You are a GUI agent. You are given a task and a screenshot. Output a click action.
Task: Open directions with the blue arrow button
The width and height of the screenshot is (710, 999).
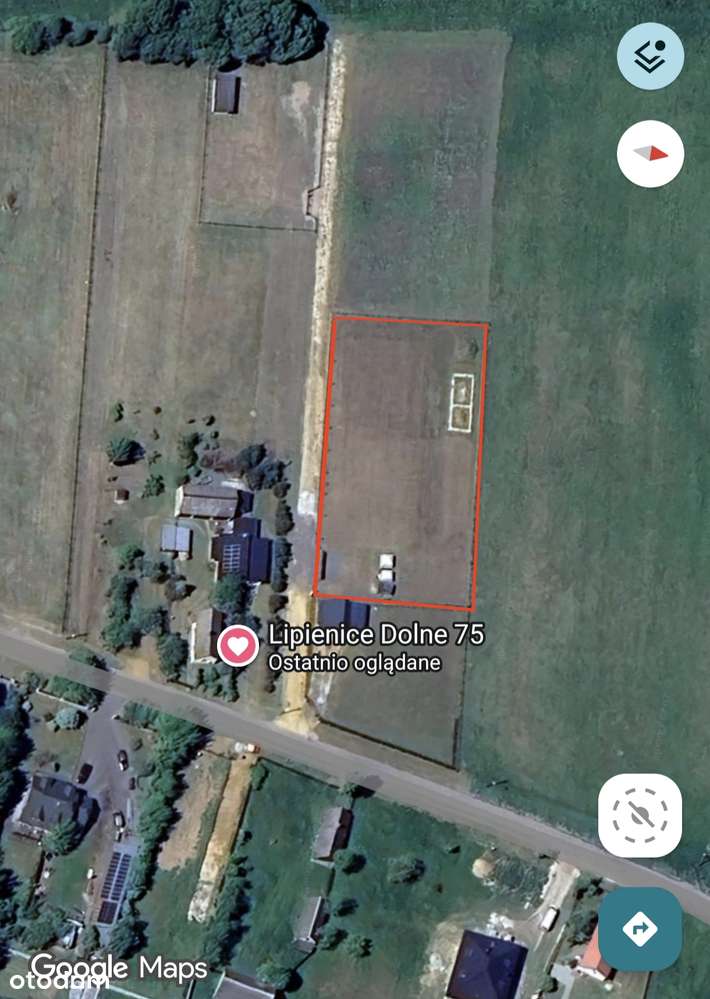(x=640, y=929)
